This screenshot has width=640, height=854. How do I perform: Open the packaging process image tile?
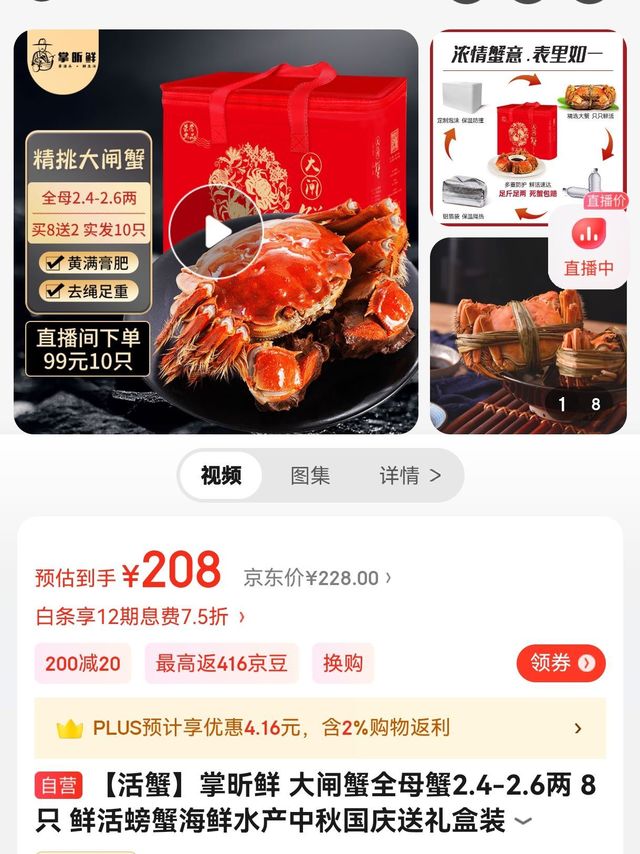(x=528, y=127)
